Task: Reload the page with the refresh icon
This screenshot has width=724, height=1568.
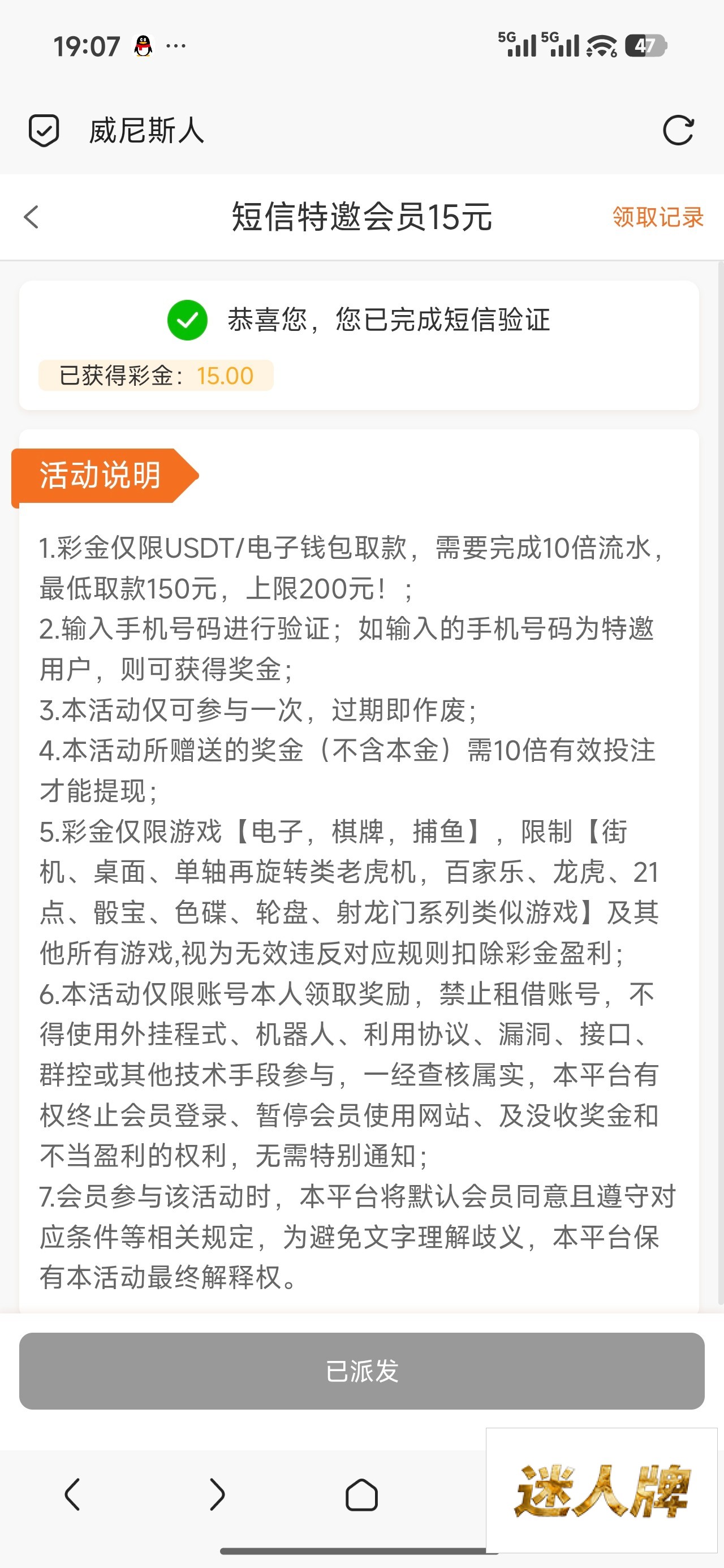Action: (678, 130)
